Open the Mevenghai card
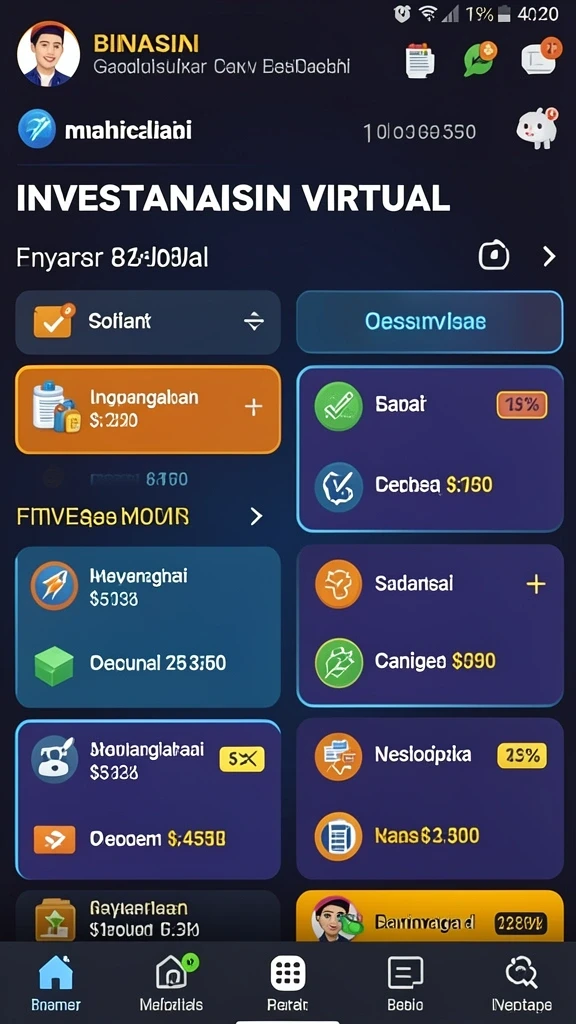This screenshot has width=576, height=1024. tap(148, 626)
